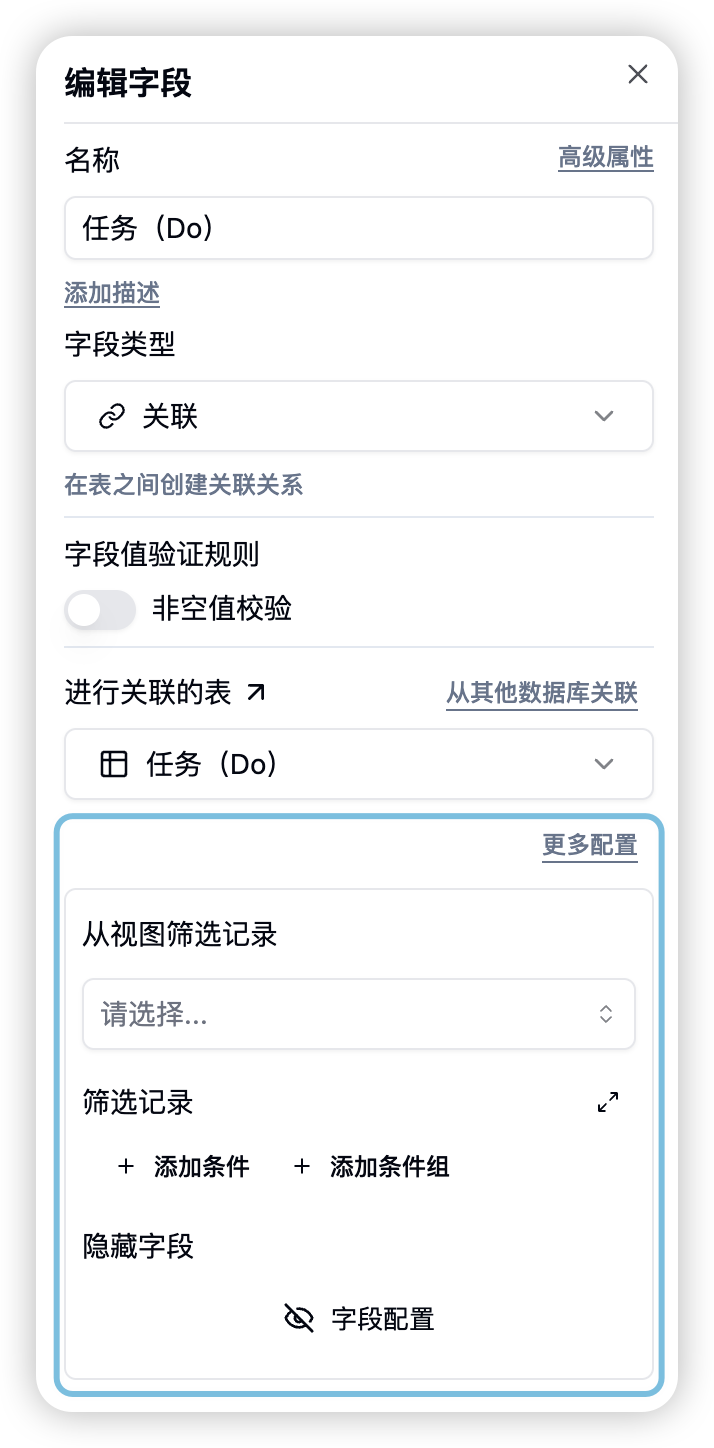
Task: Tap the 名称 field 任务（Do）
Action: (x=358, y=228)
